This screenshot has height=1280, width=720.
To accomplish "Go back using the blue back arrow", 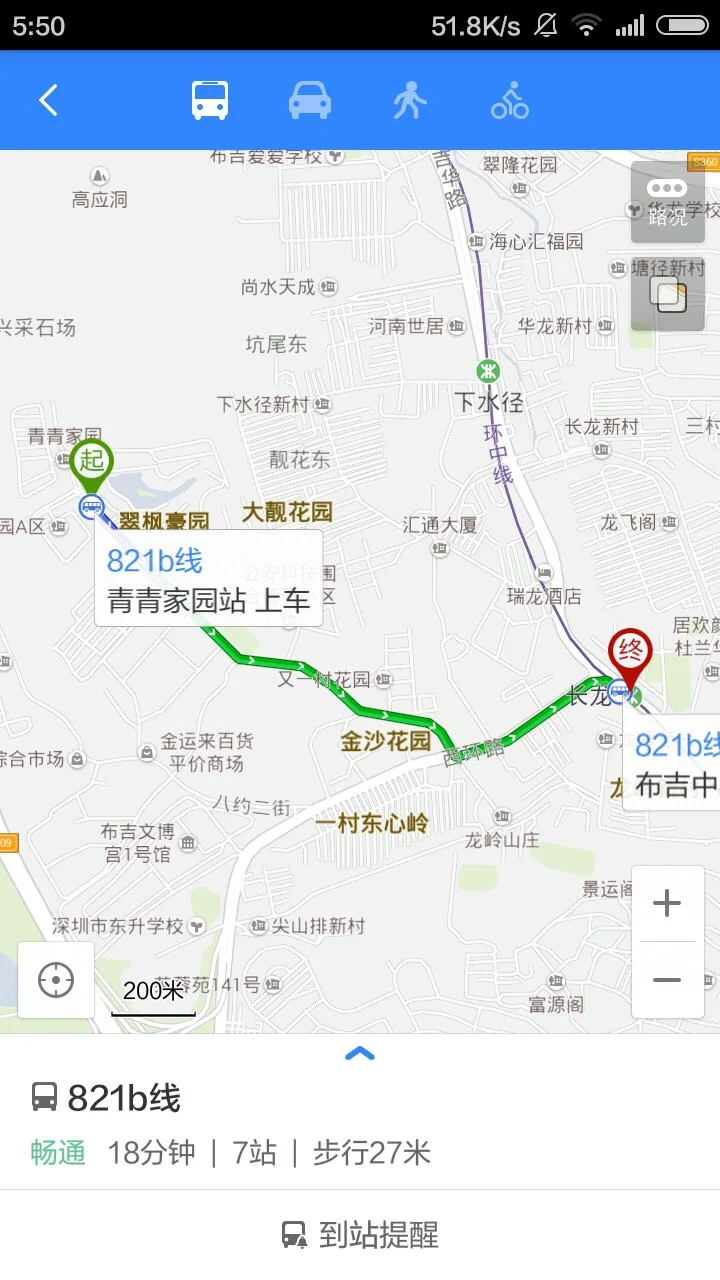I will pos(48,100).
